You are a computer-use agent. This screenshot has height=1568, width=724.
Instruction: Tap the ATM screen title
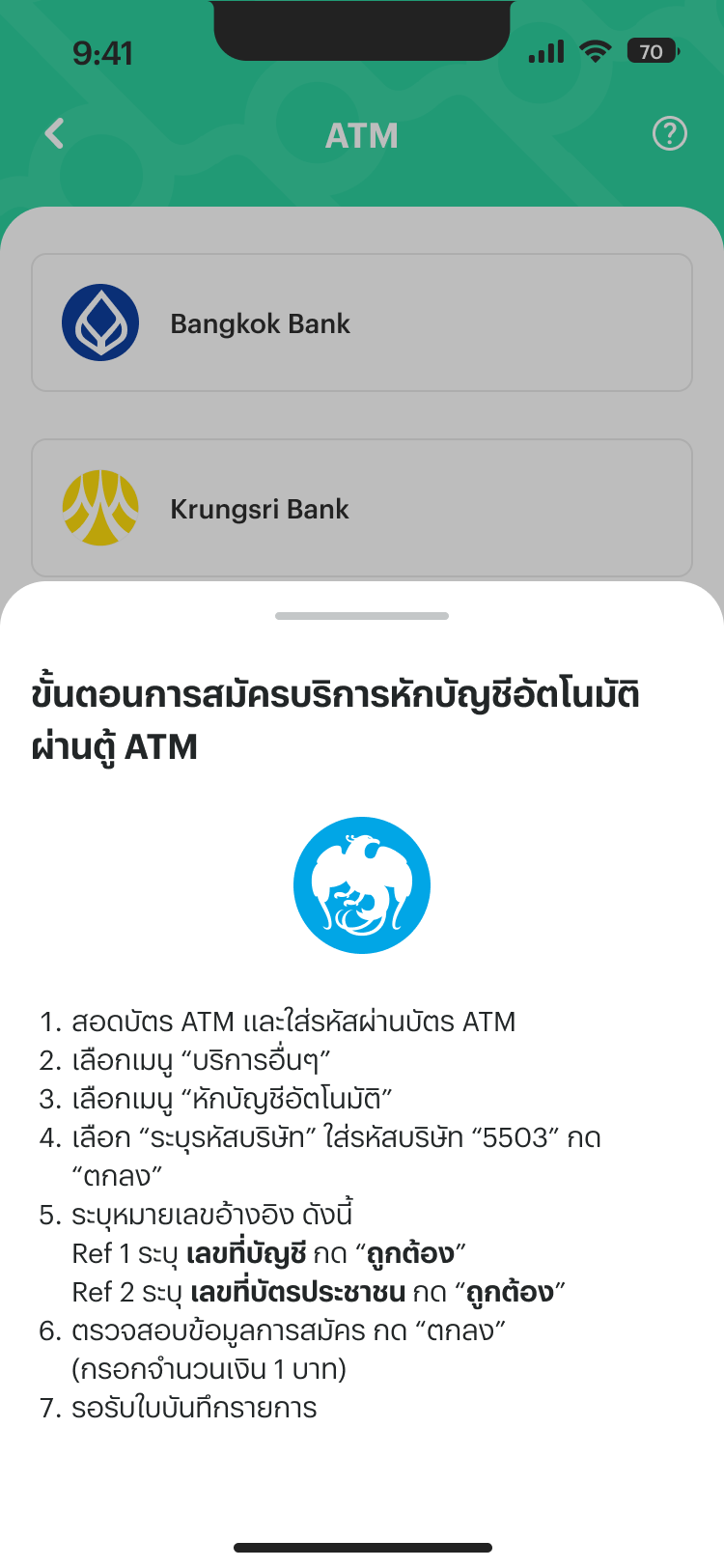pyautogui.click(x=362, y=135)
